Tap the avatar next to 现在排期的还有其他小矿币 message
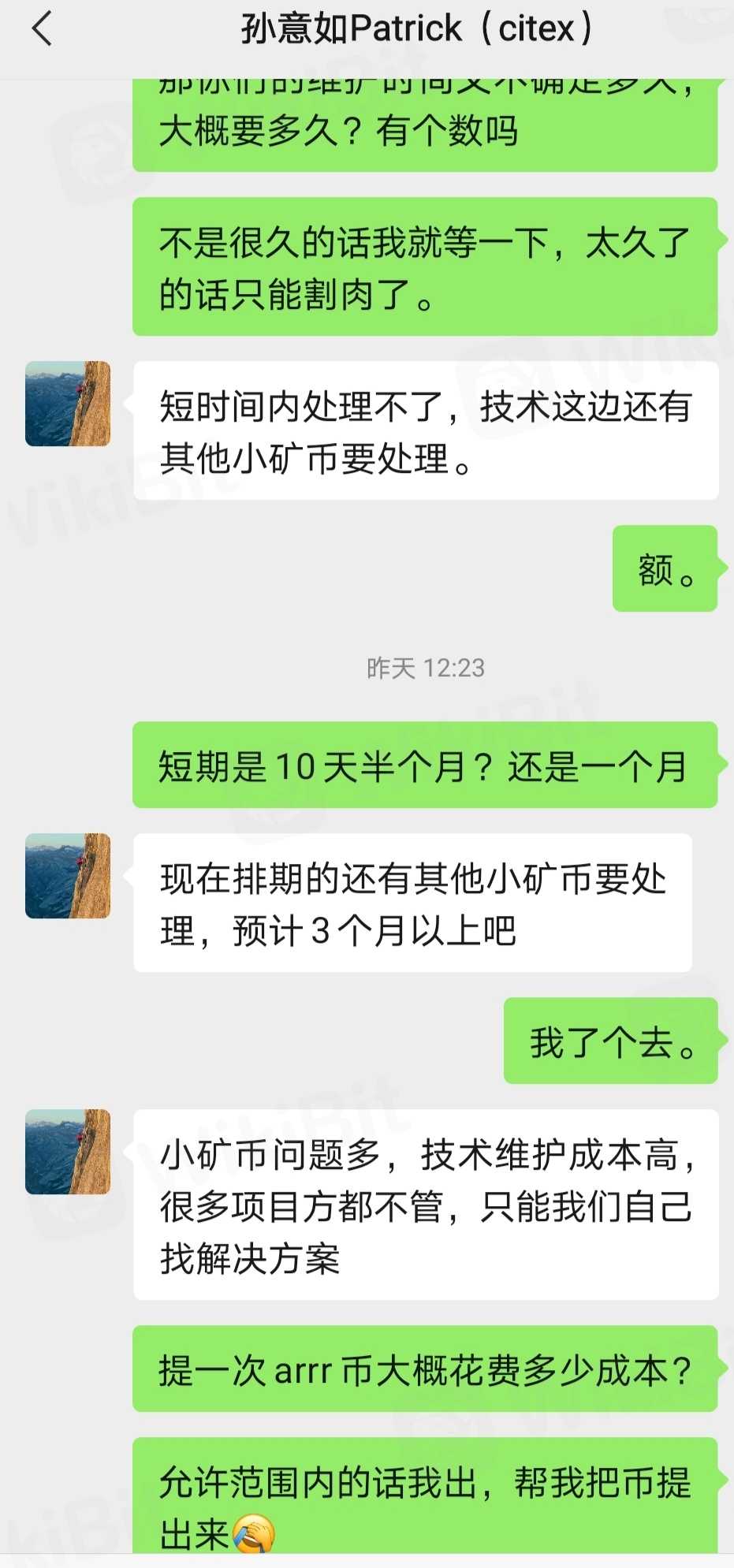Image resolution: width=734 pixels, height=1568 pixels. pos(68,876)
